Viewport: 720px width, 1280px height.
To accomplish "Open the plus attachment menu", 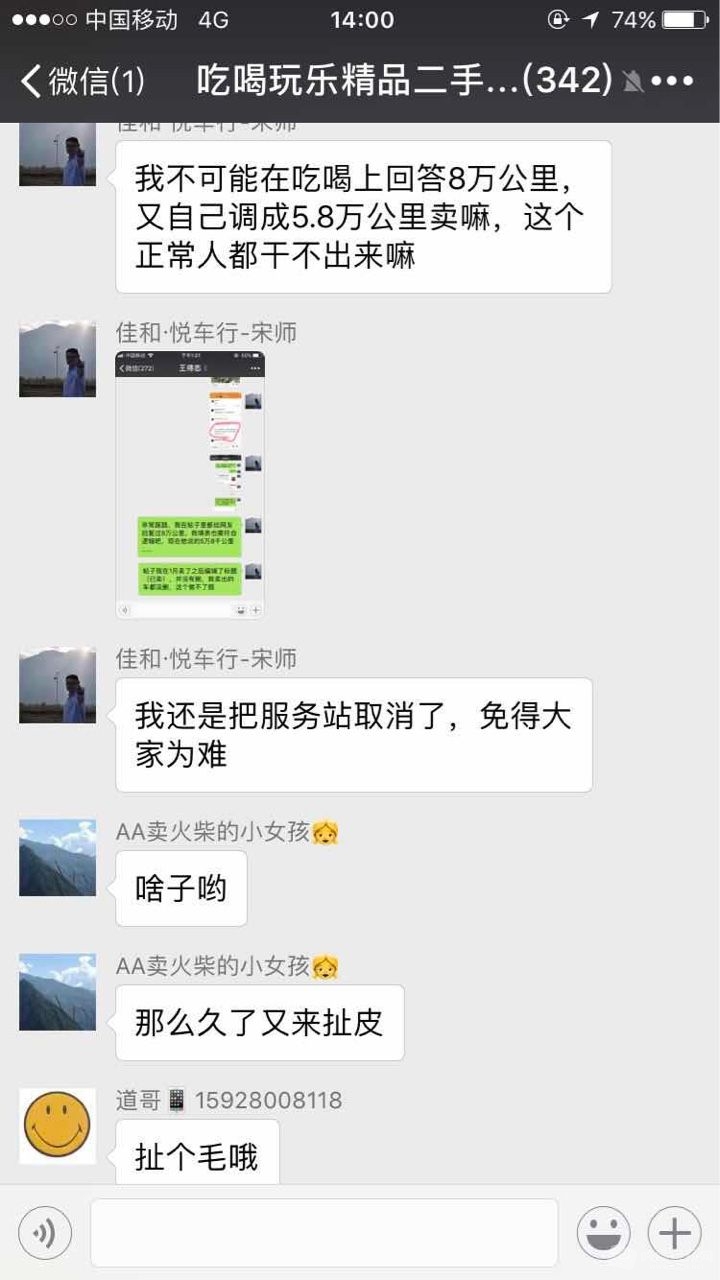I will tap(674, 1232).
